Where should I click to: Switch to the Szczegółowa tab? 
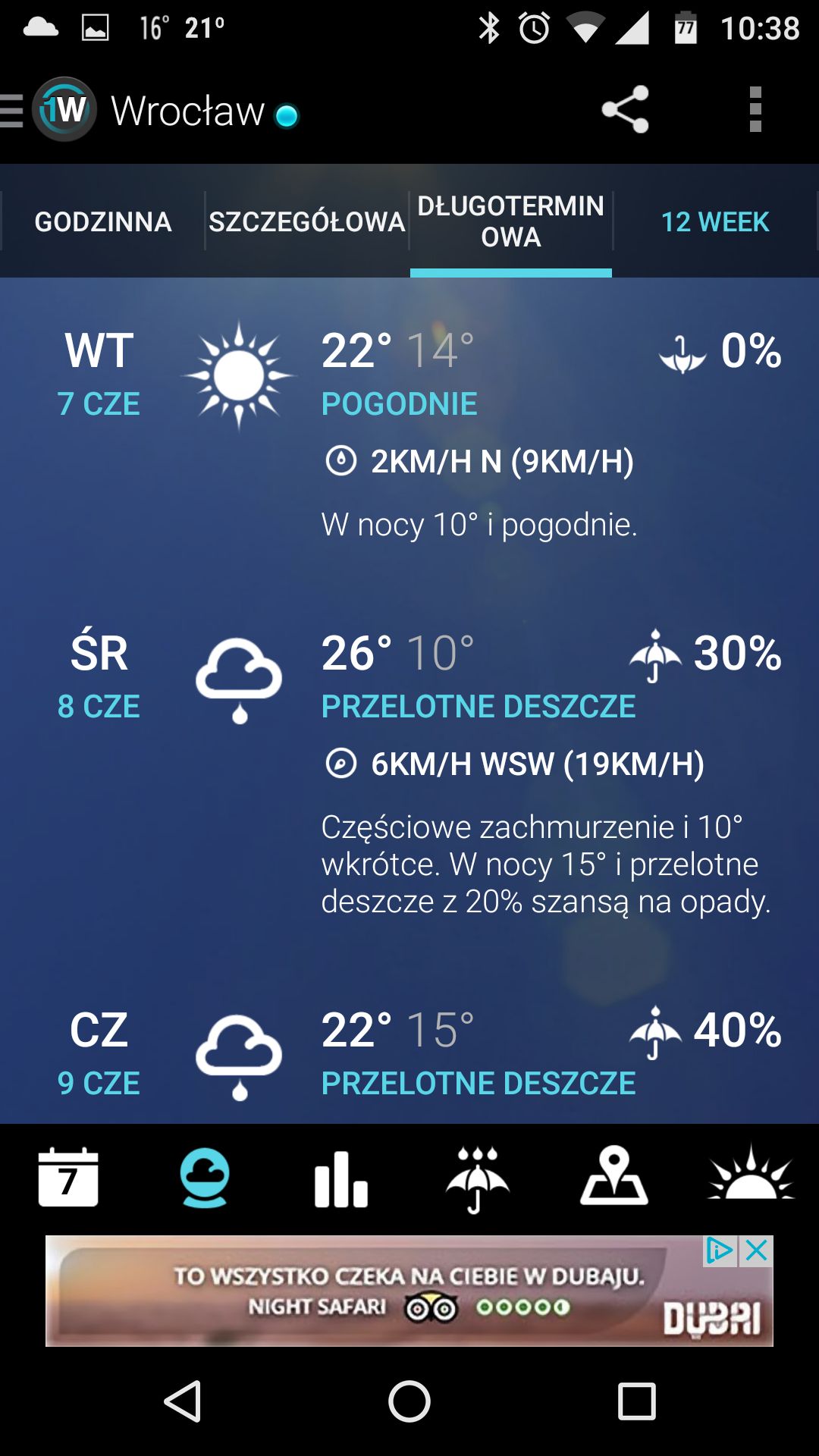307,221
